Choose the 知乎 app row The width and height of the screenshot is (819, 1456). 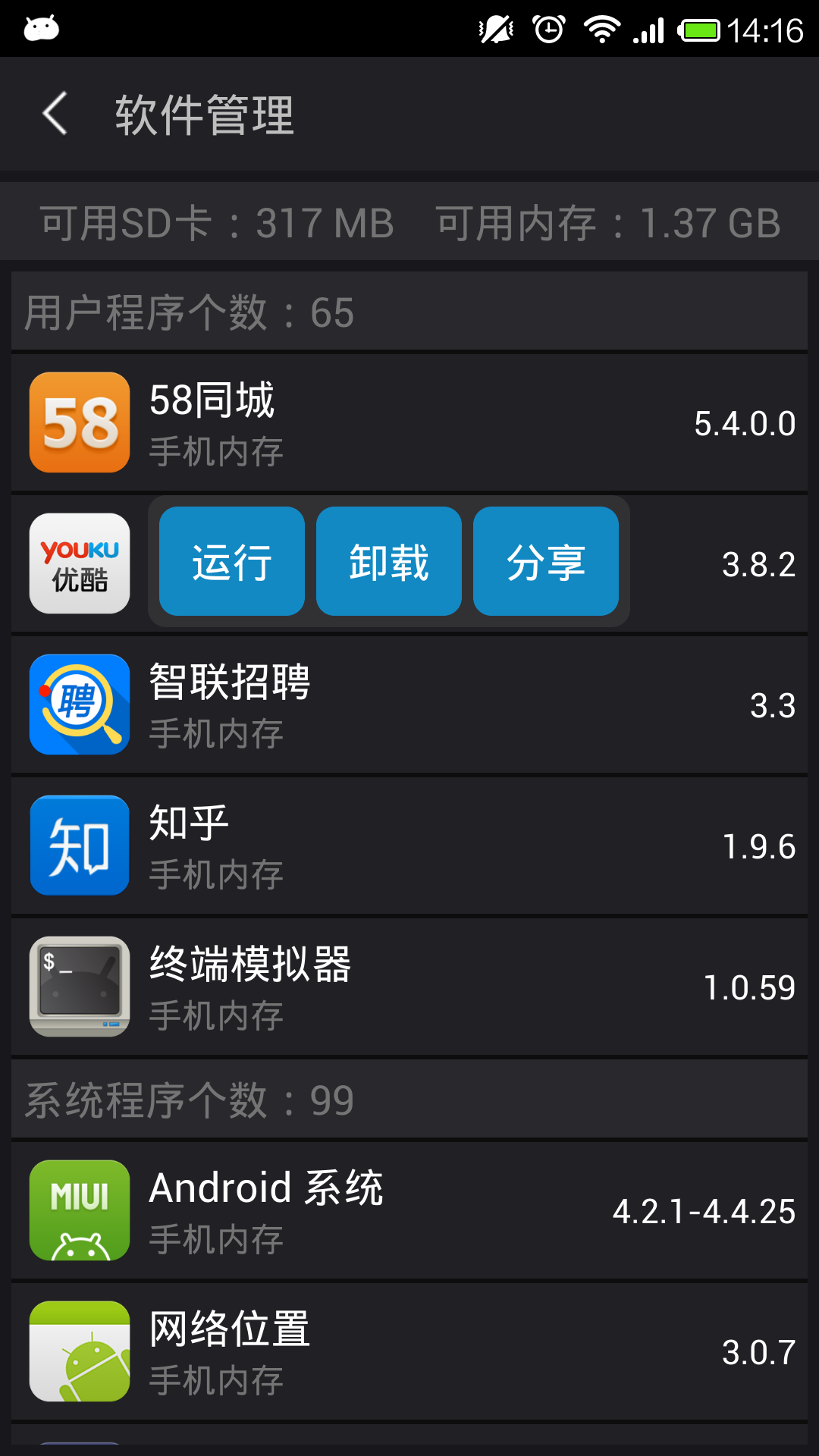tap(409, 846)
